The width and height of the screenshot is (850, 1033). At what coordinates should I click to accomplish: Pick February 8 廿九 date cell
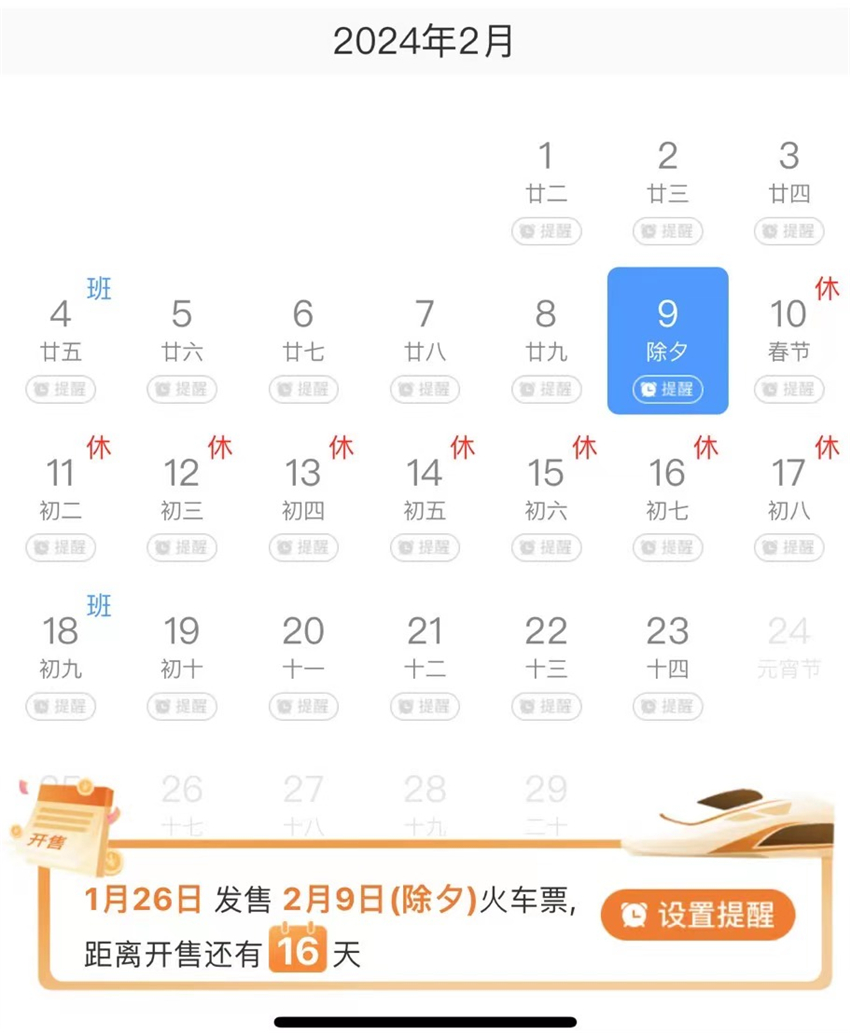pos(546,330)
